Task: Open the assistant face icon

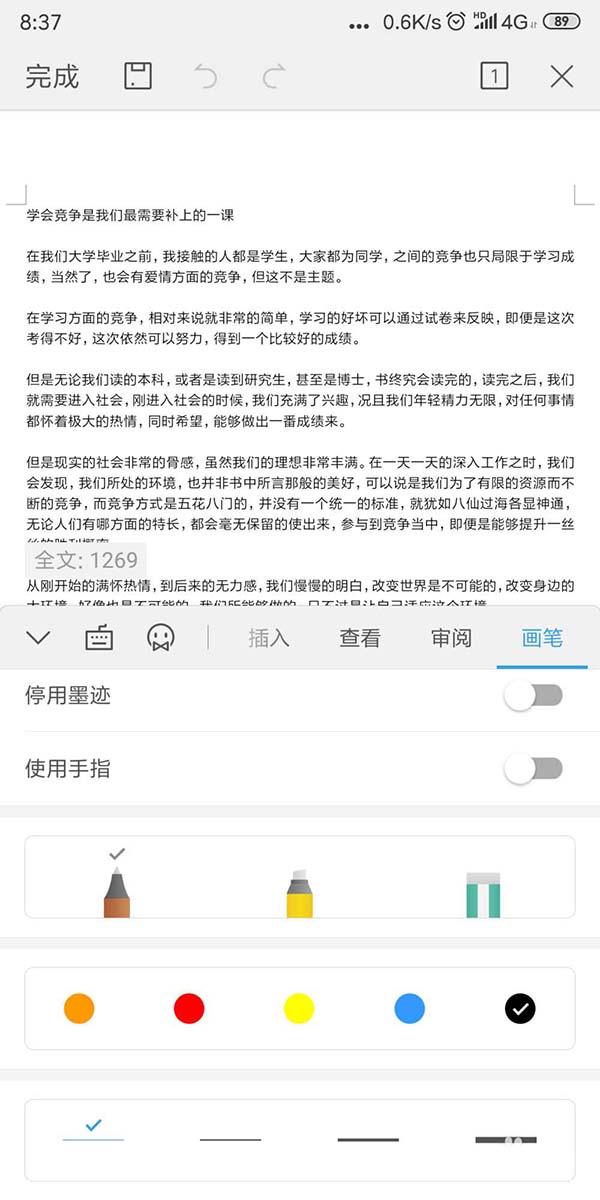Action: (160, 638)
